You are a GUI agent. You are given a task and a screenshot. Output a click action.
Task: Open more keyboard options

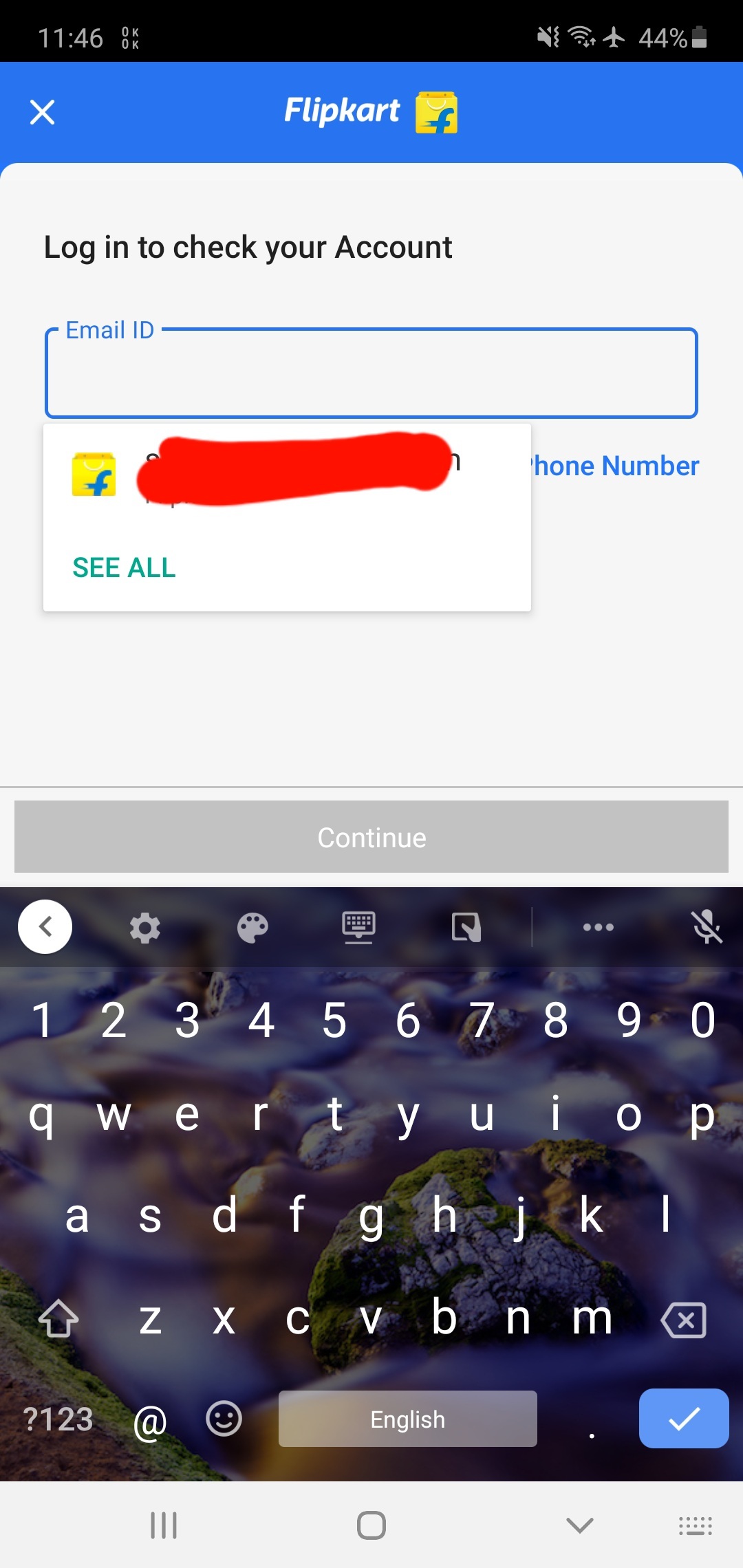598,927
